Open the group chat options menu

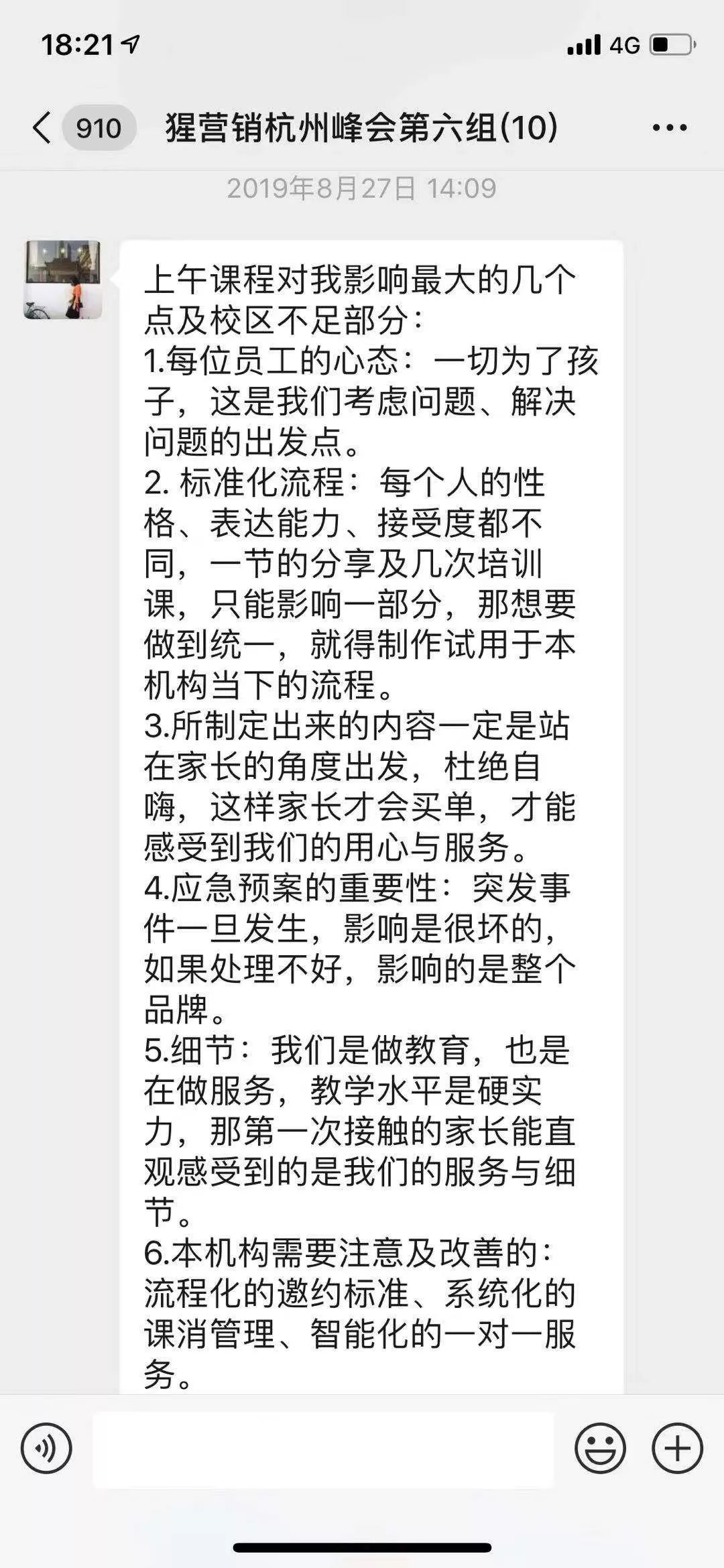(670, 127)
